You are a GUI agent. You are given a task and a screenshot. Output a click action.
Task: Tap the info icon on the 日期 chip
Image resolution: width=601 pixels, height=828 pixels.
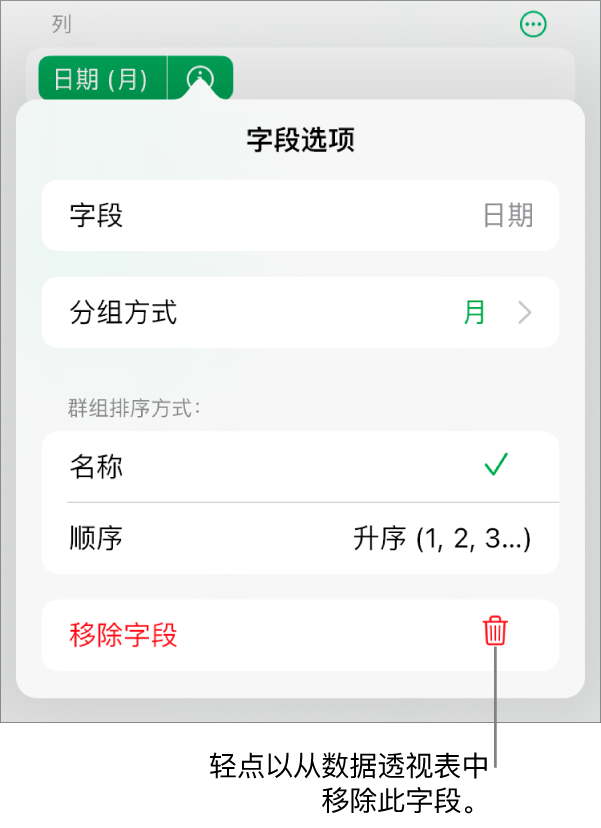coord(201,79)
